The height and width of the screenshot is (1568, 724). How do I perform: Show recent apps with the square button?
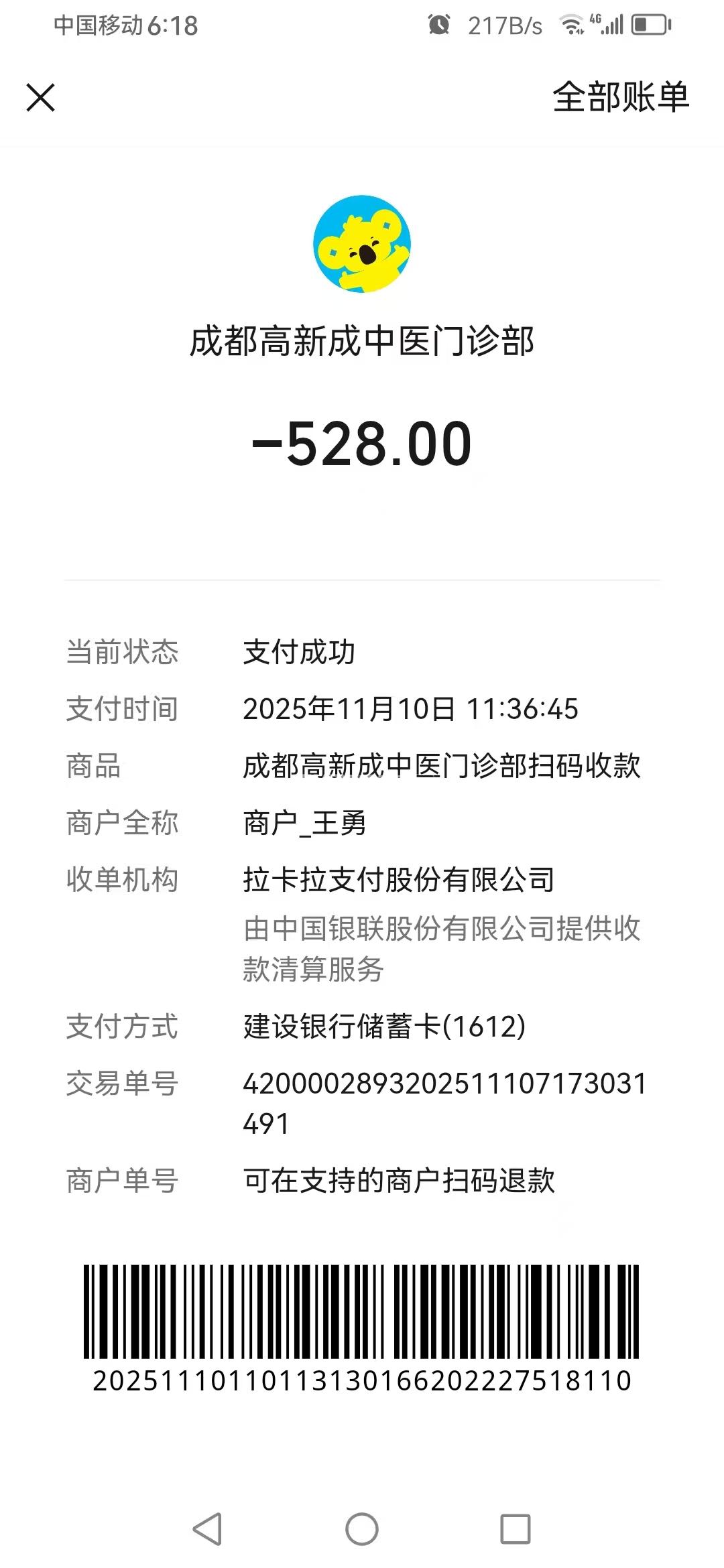pos(516,1529)
